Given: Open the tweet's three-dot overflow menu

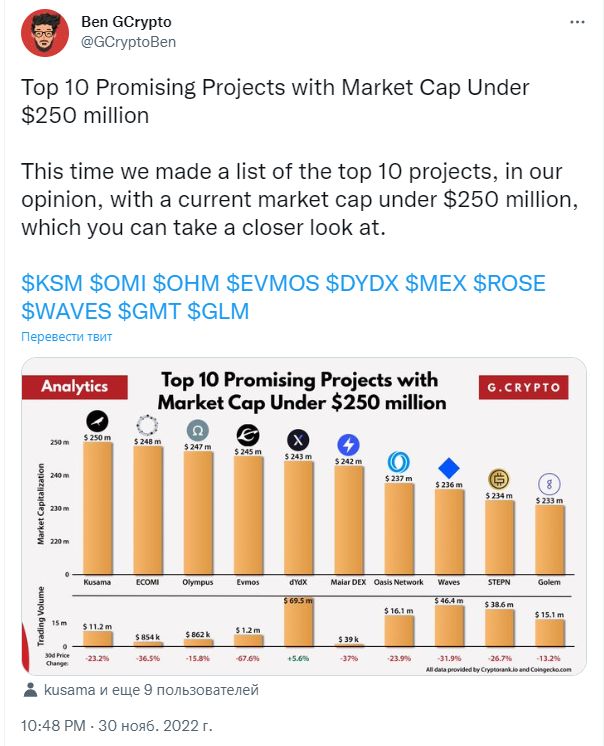Looking at the screenshot, I should click(x=577, y=22).
